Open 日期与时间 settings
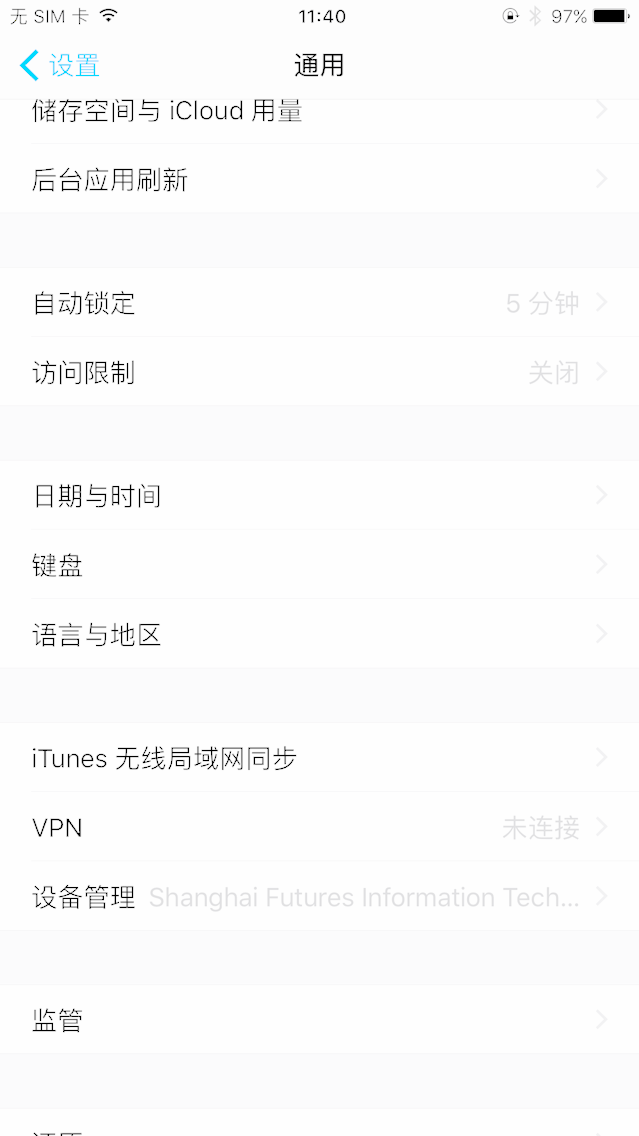This screenshot has height=1136, width=639. tap(319, 496)
